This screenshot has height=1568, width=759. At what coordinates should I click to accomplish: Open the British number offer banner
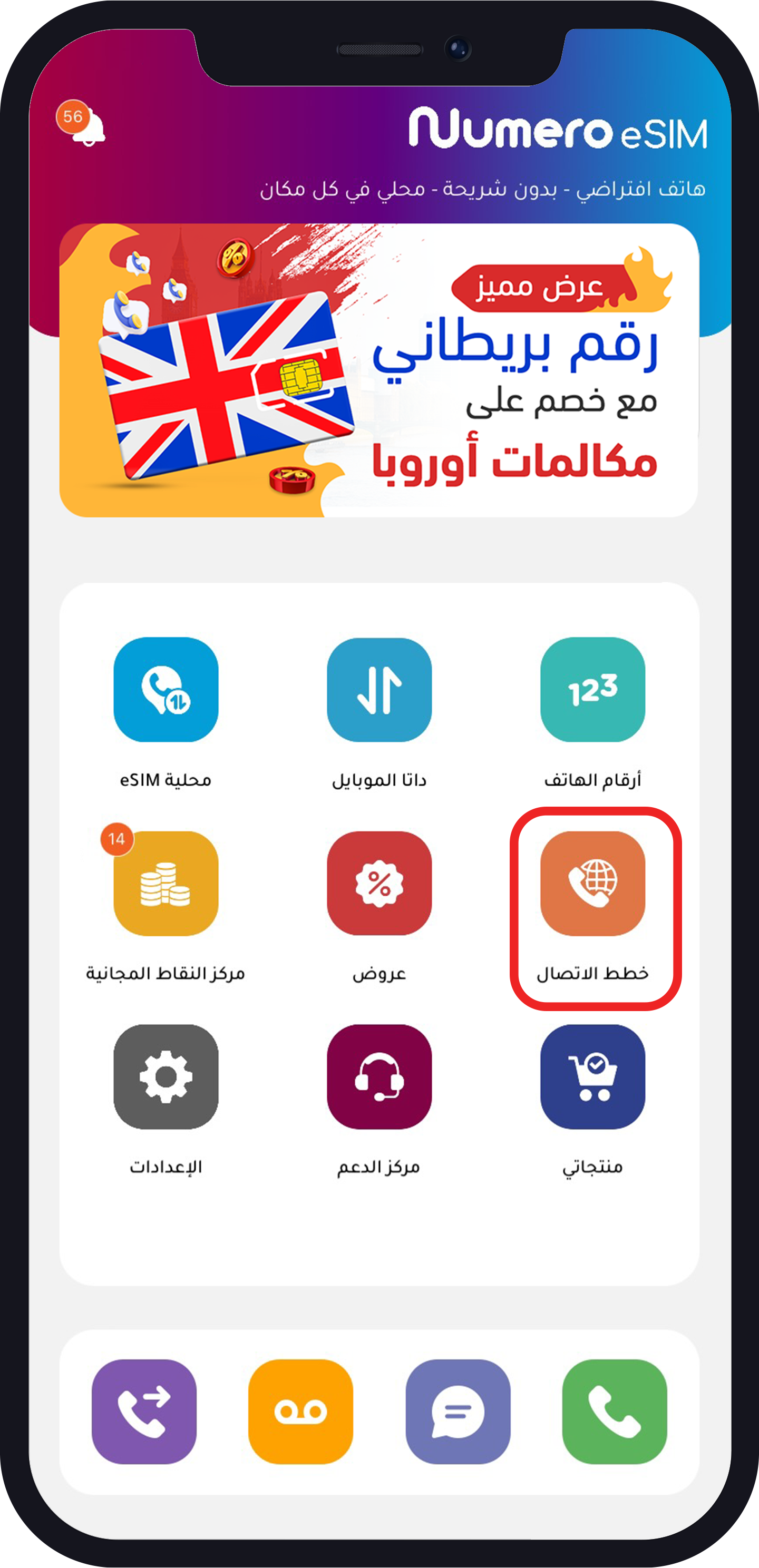pos(379,370)
